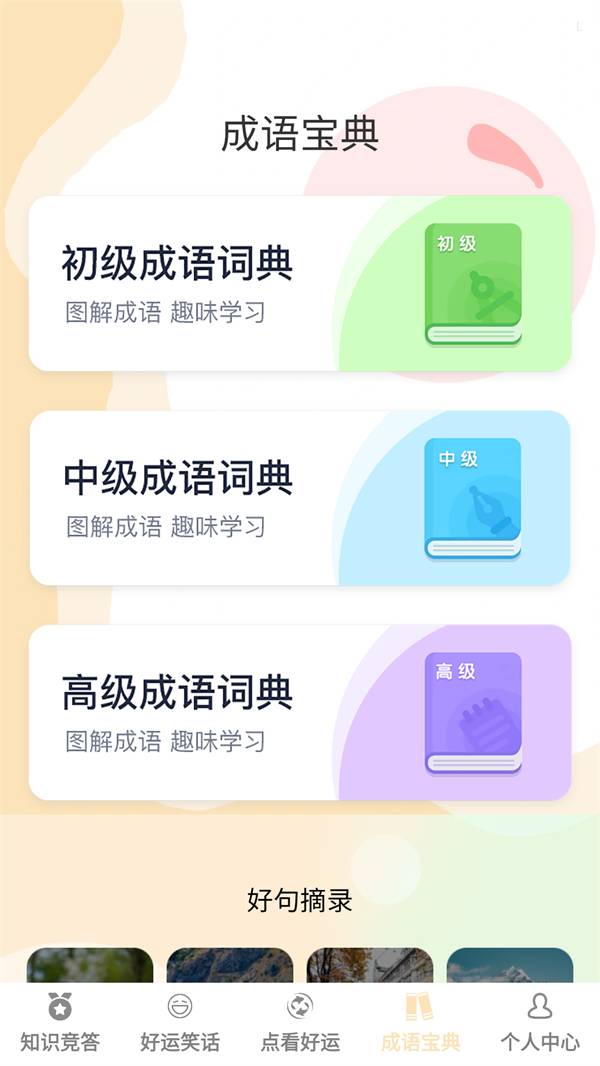The height and width of the screenshot is (1066, 600).
Task: Switch to the 知识竞答 tab
Action: point(60,1023)
